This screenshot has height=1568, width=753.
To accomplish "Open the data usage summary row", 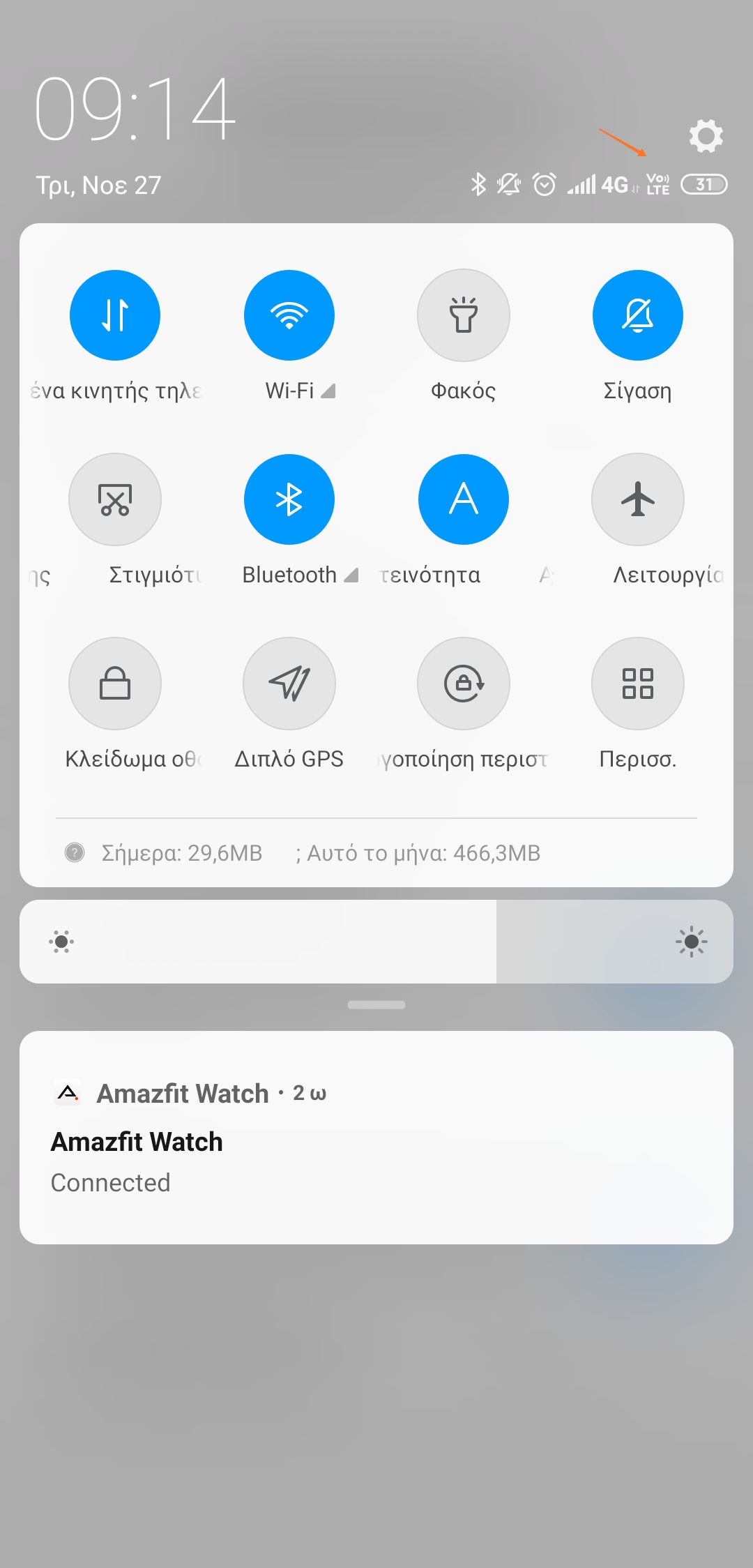I will click(x=321, y=853).
